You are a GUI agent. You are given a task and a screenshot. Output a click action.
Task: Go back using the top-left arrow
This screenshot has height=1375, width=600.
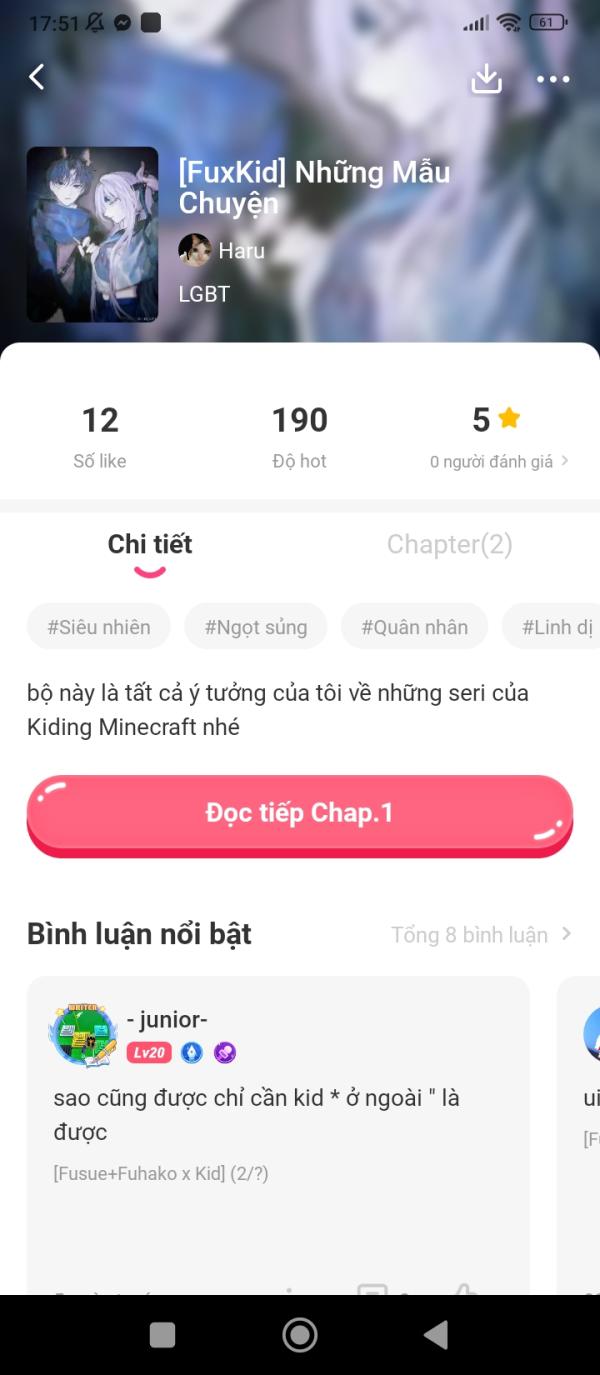click(x=37, y=77)
